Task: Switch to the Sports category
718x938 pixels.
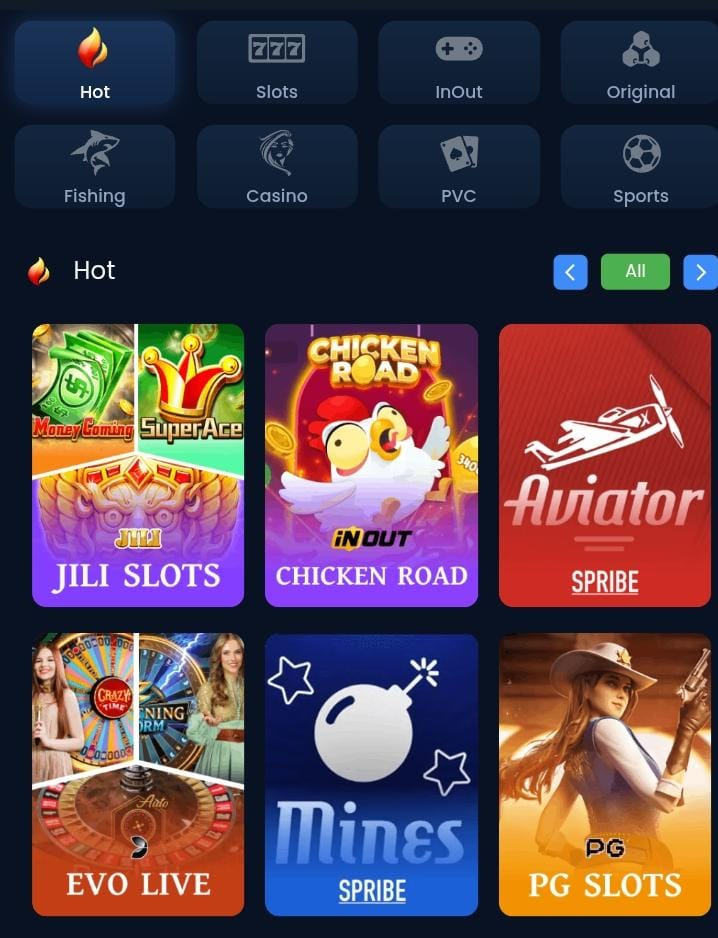Action: [x=640, y=167]
